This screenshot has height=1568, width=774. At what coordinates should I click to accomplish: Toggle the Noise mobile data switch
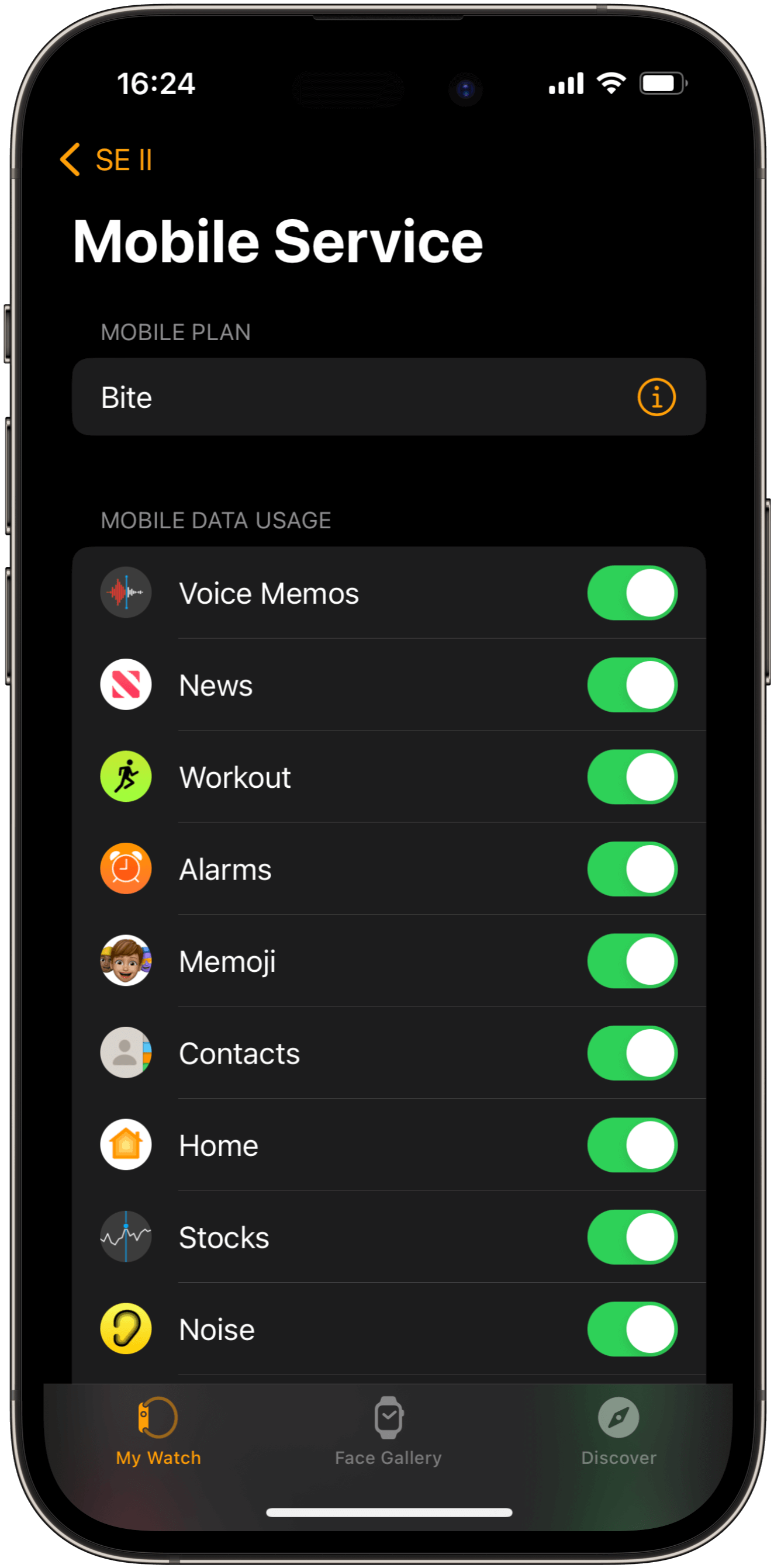tap(631, 1329)
